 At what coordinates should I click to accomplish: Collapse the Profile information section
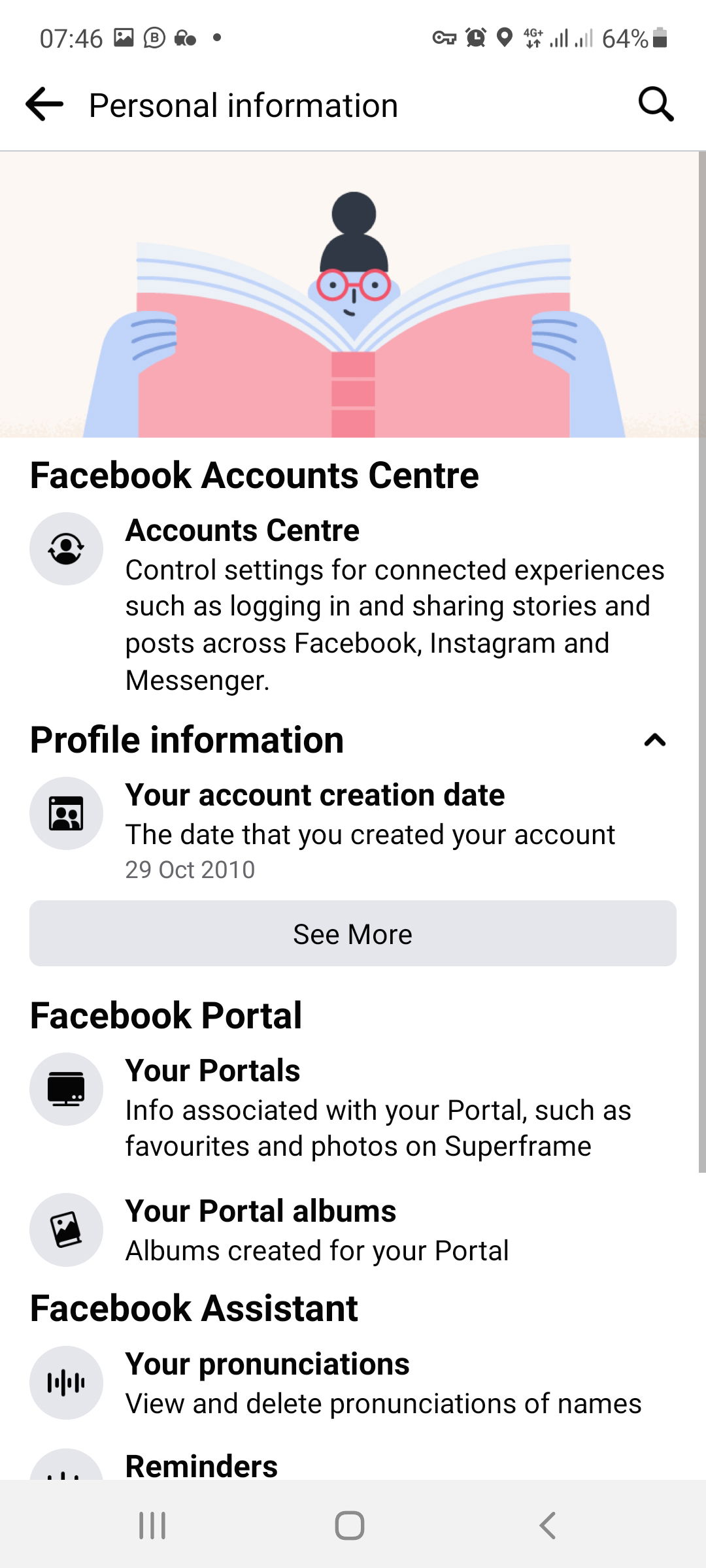[655, 740]
